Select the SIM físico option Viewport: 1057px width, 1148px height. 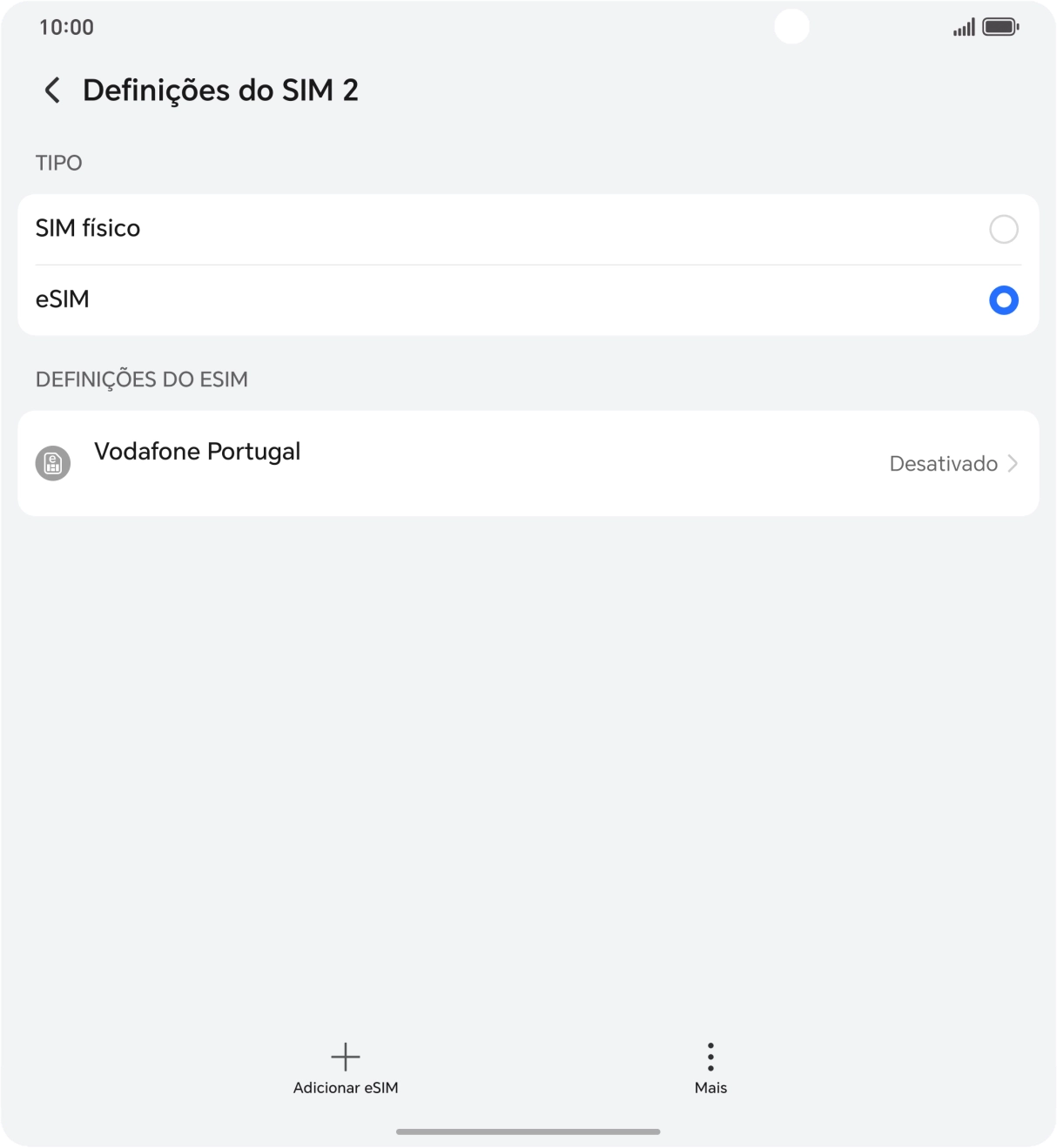pos(1003,229)
